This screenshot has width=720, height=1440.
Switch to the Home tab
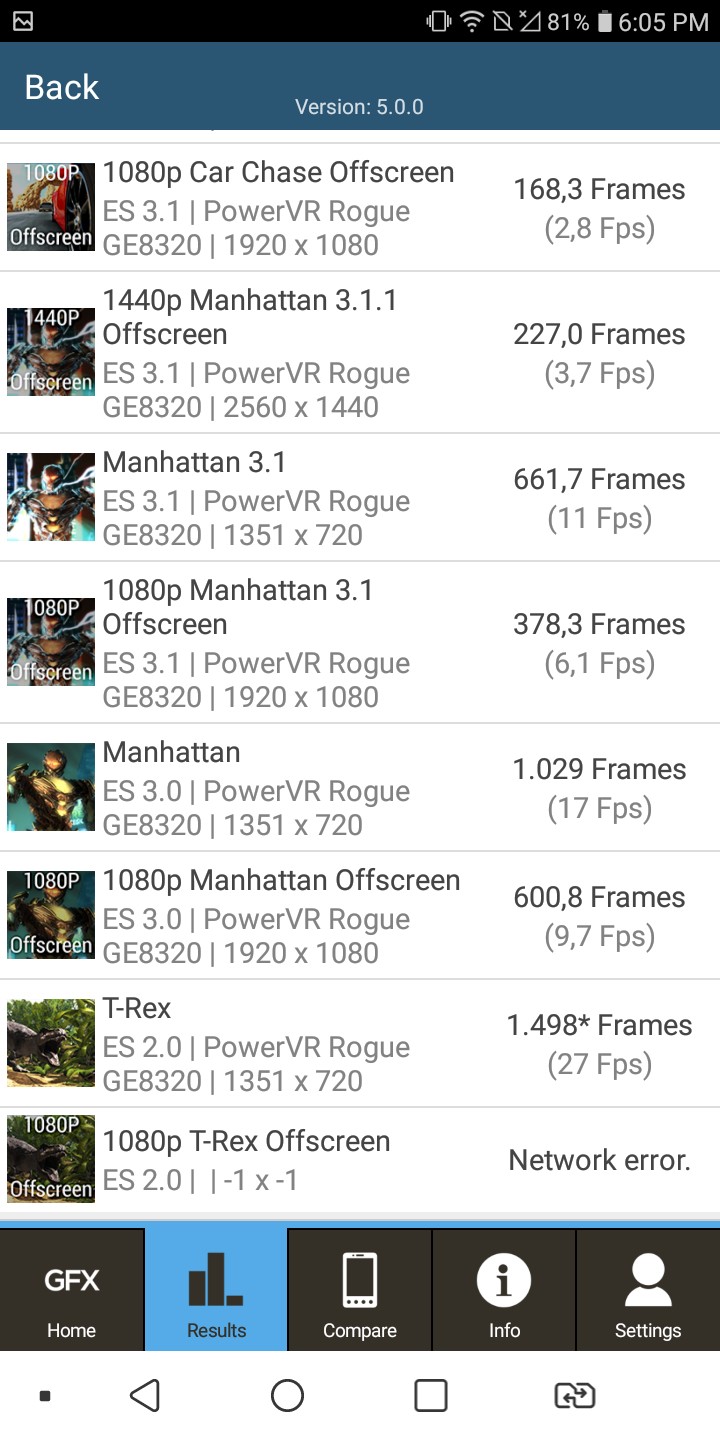[x=72, y=1290]
